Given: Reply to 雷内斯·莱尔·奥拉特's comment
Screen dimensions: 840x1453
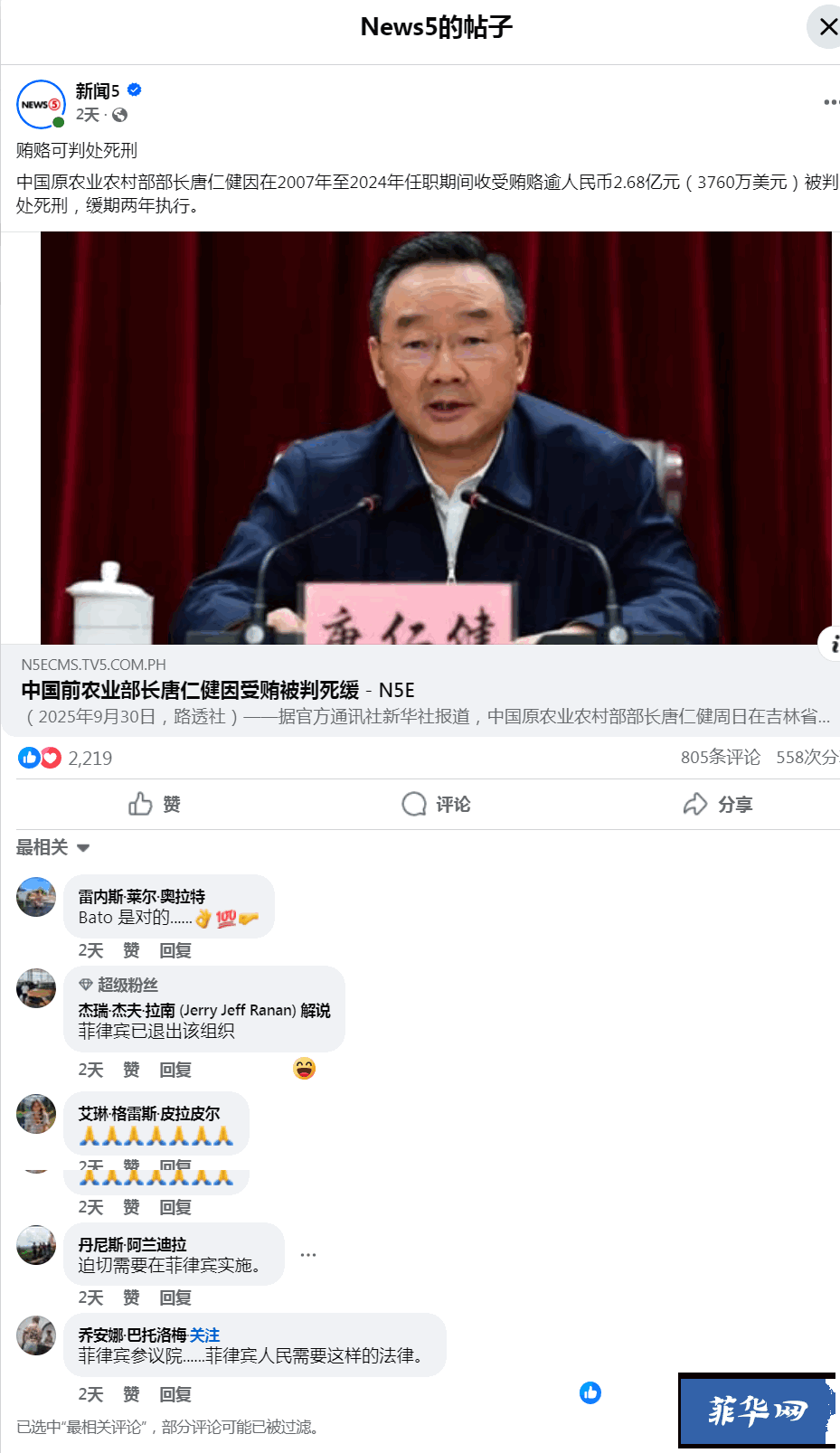Looking at the screenshot, I should pos(175,950).
